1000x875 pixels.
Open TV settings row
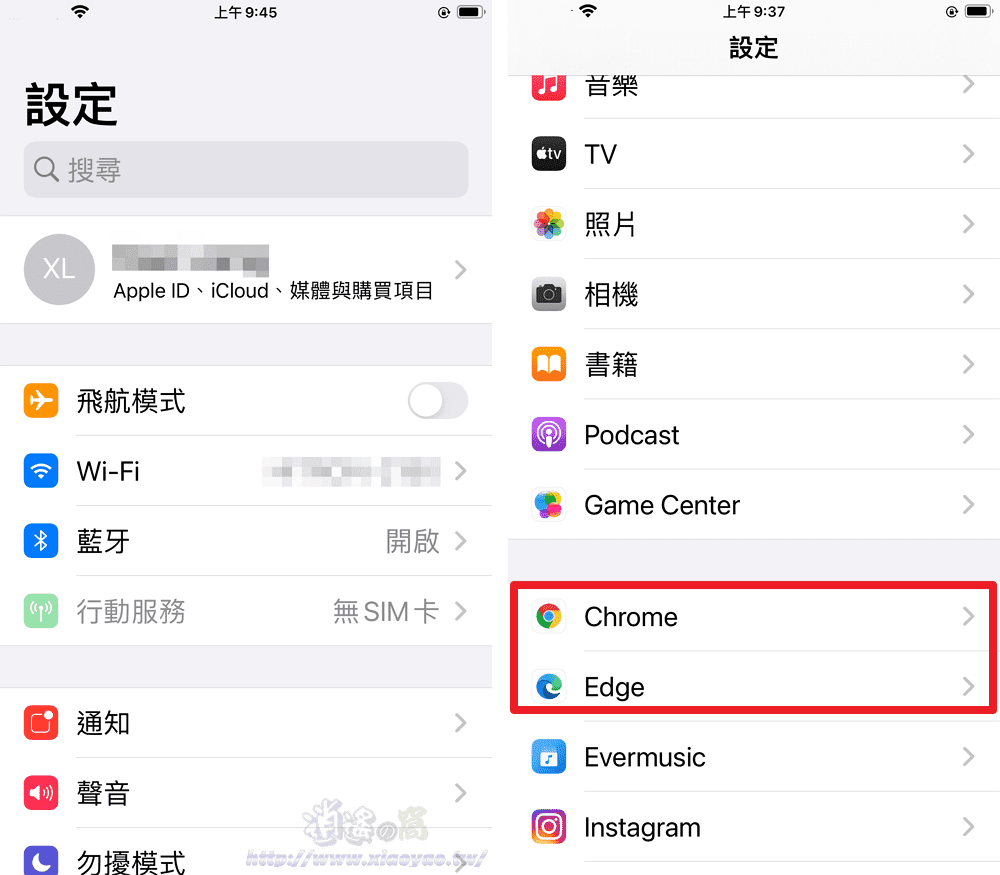(754, 154)
